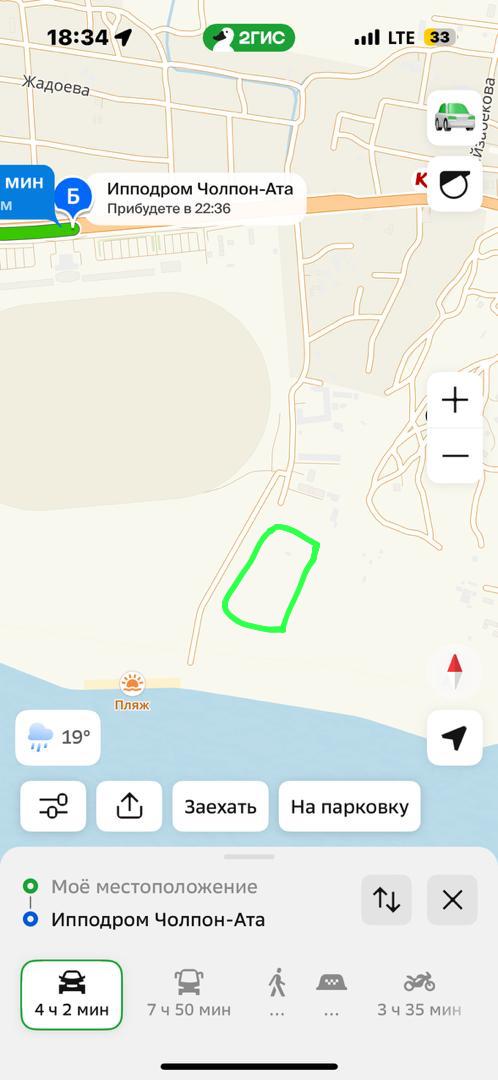Switch to the taxi route tab

331,995
